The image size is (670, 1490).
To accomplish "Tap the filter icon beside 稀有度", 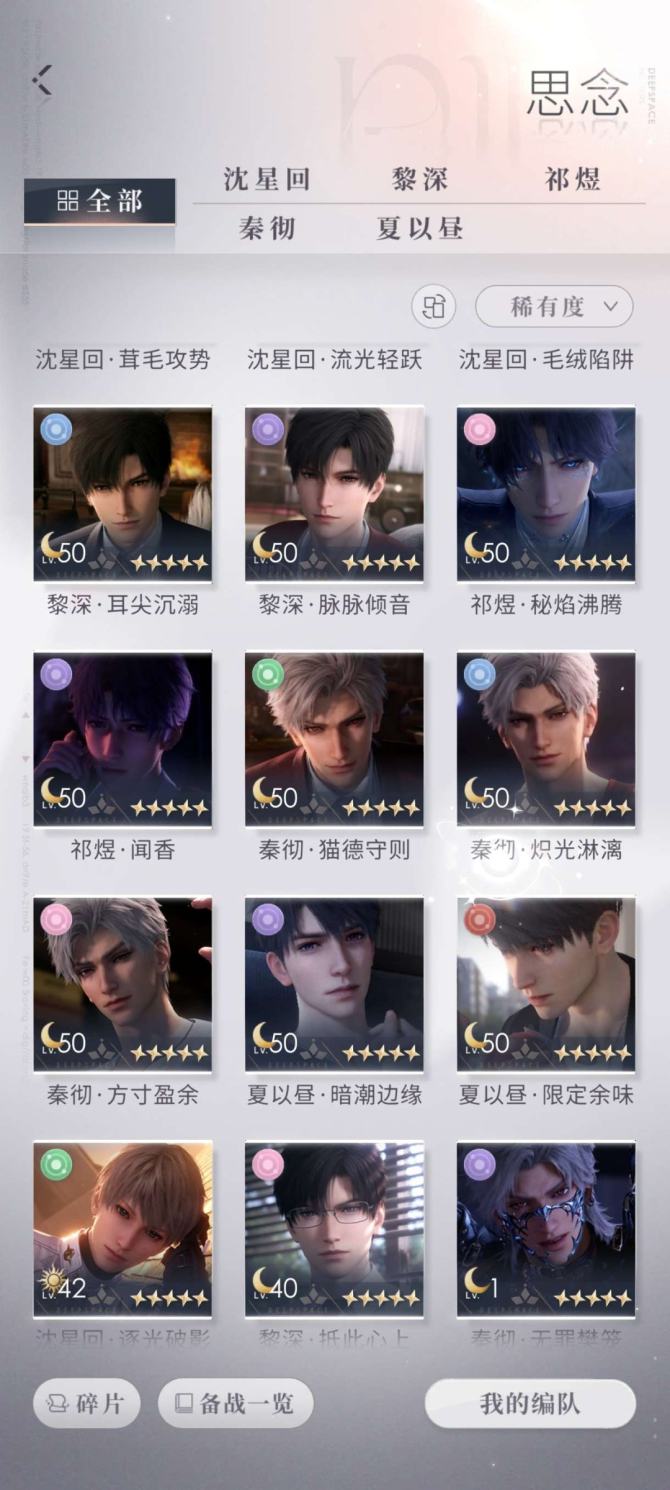I will [x=433, y=307].
